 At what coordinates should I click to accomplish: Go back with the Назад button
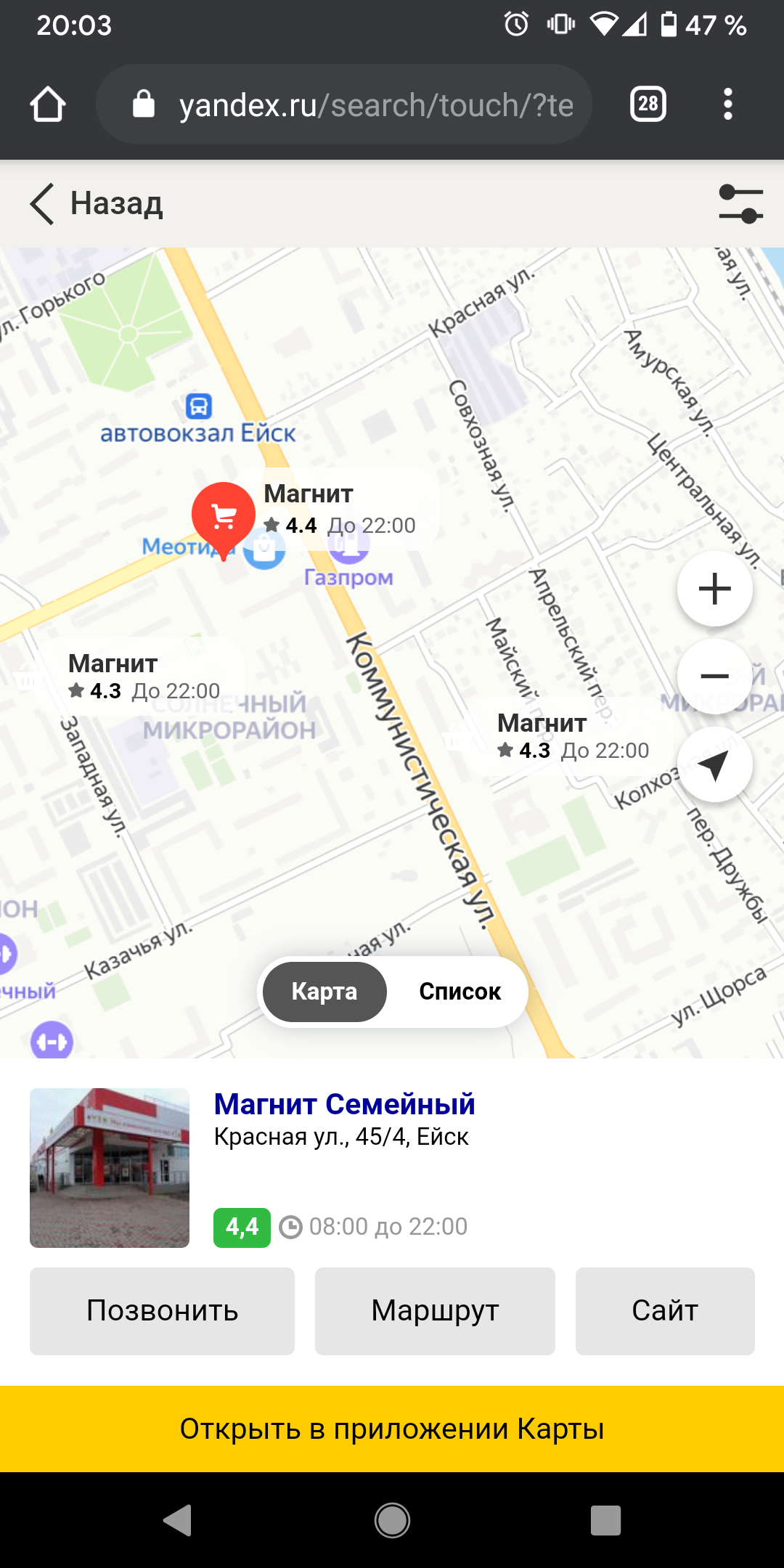pos(96,204)
